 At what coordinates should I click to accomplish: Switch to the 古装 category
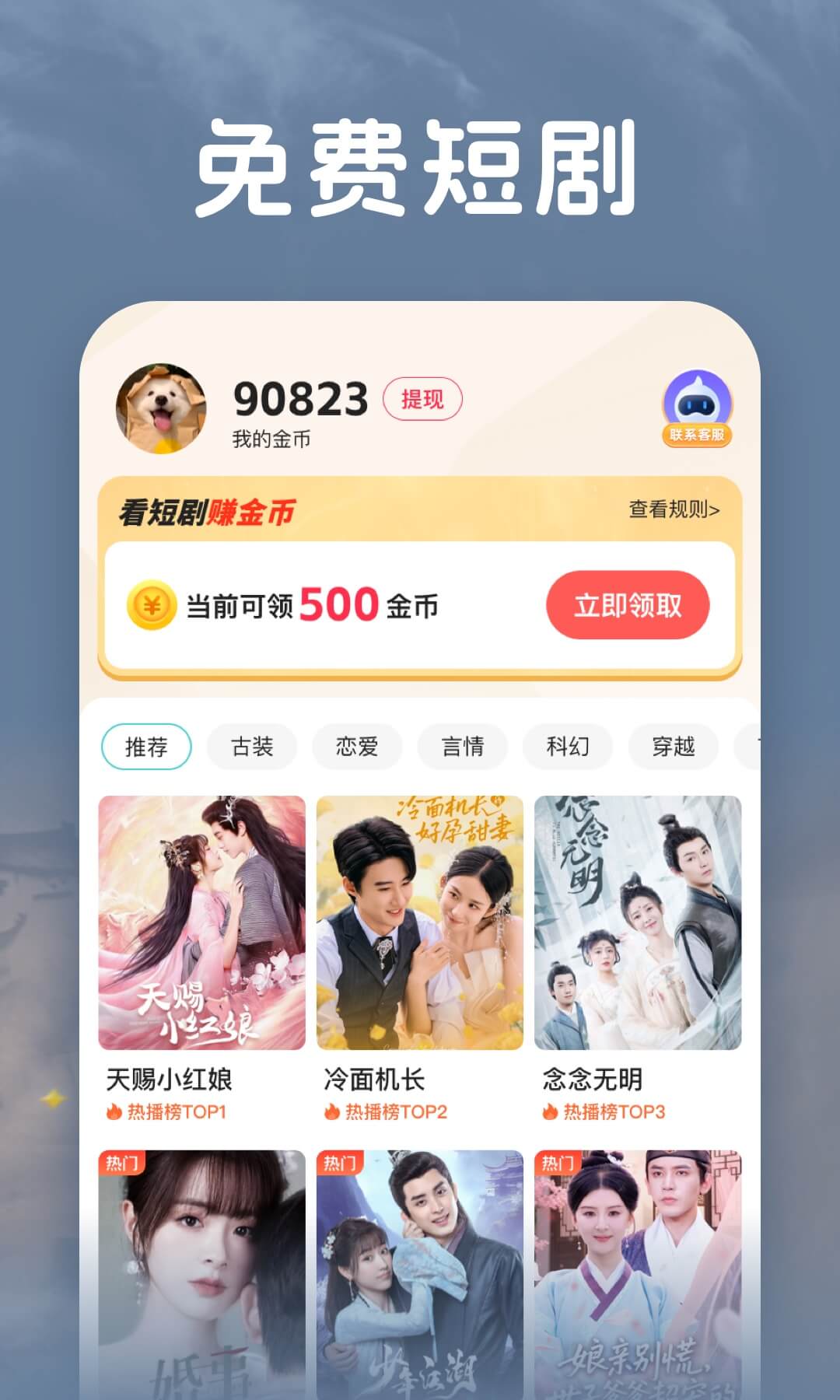tap(251, 746)
